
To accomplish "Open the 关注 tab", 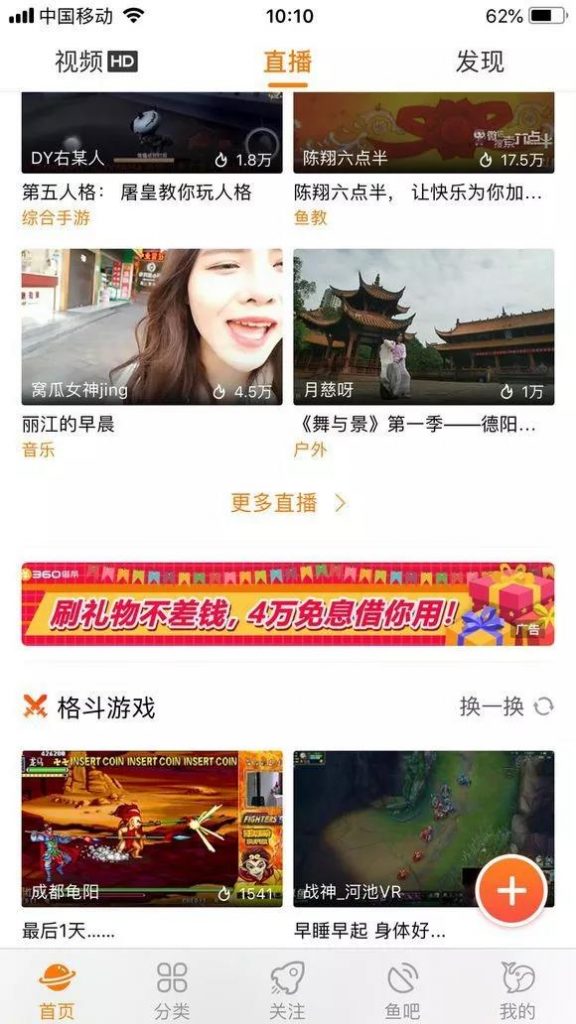I will (287, 989).
